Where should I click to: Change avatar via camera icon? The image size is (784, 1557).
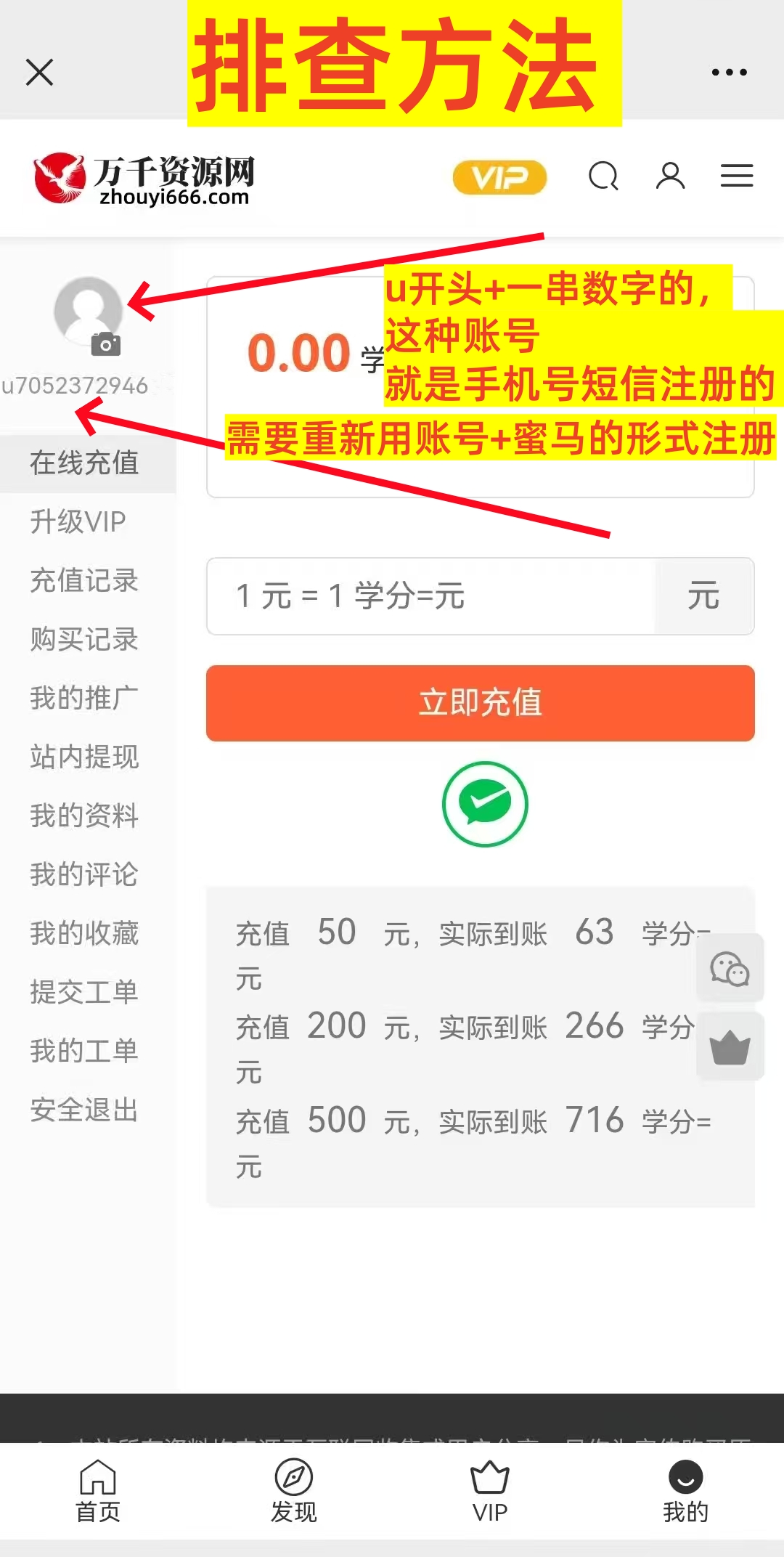coord(106,345)
